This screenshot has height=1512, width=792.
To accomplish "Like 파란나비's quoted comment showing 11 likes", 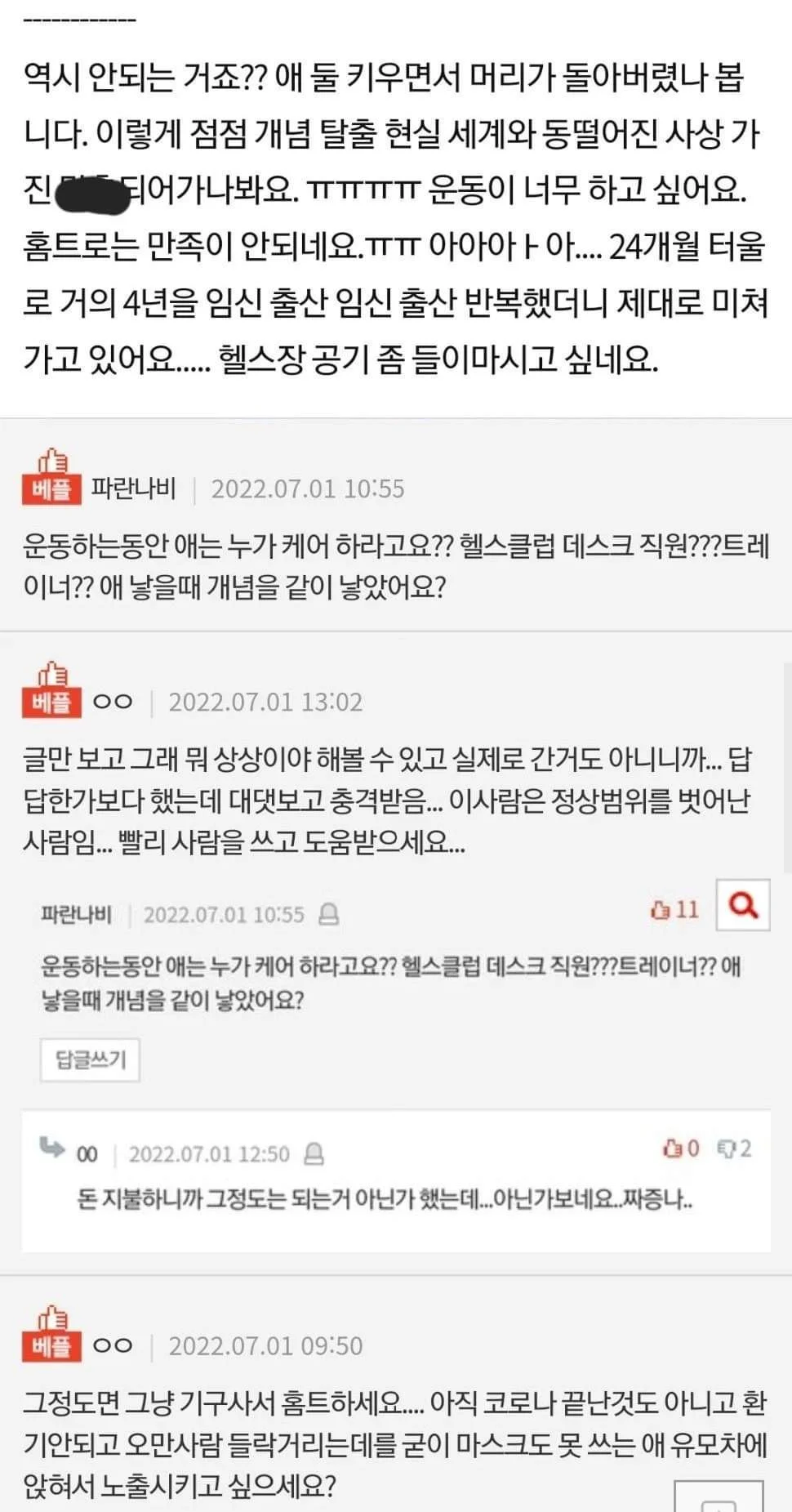I will [674, 909].
